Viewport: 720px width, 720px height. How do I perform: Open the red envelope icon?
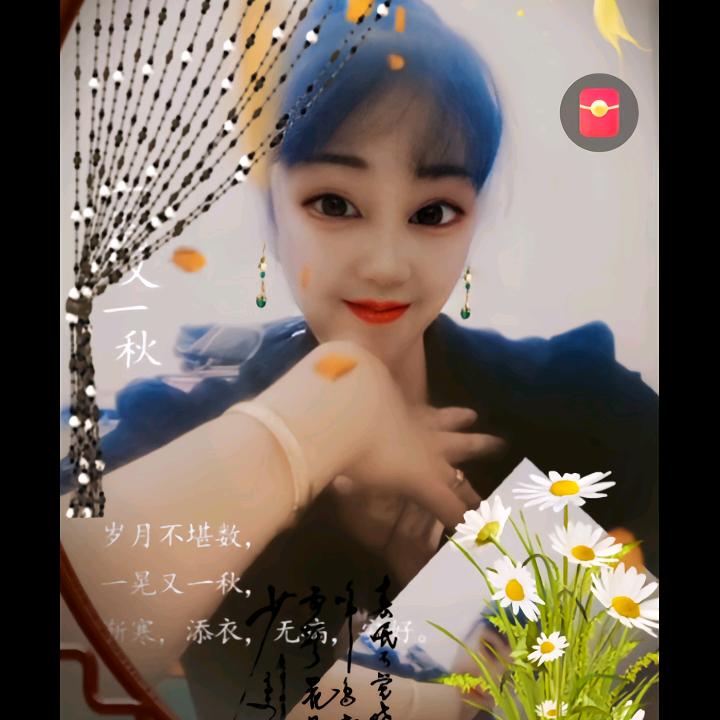[x=599, y=112]
